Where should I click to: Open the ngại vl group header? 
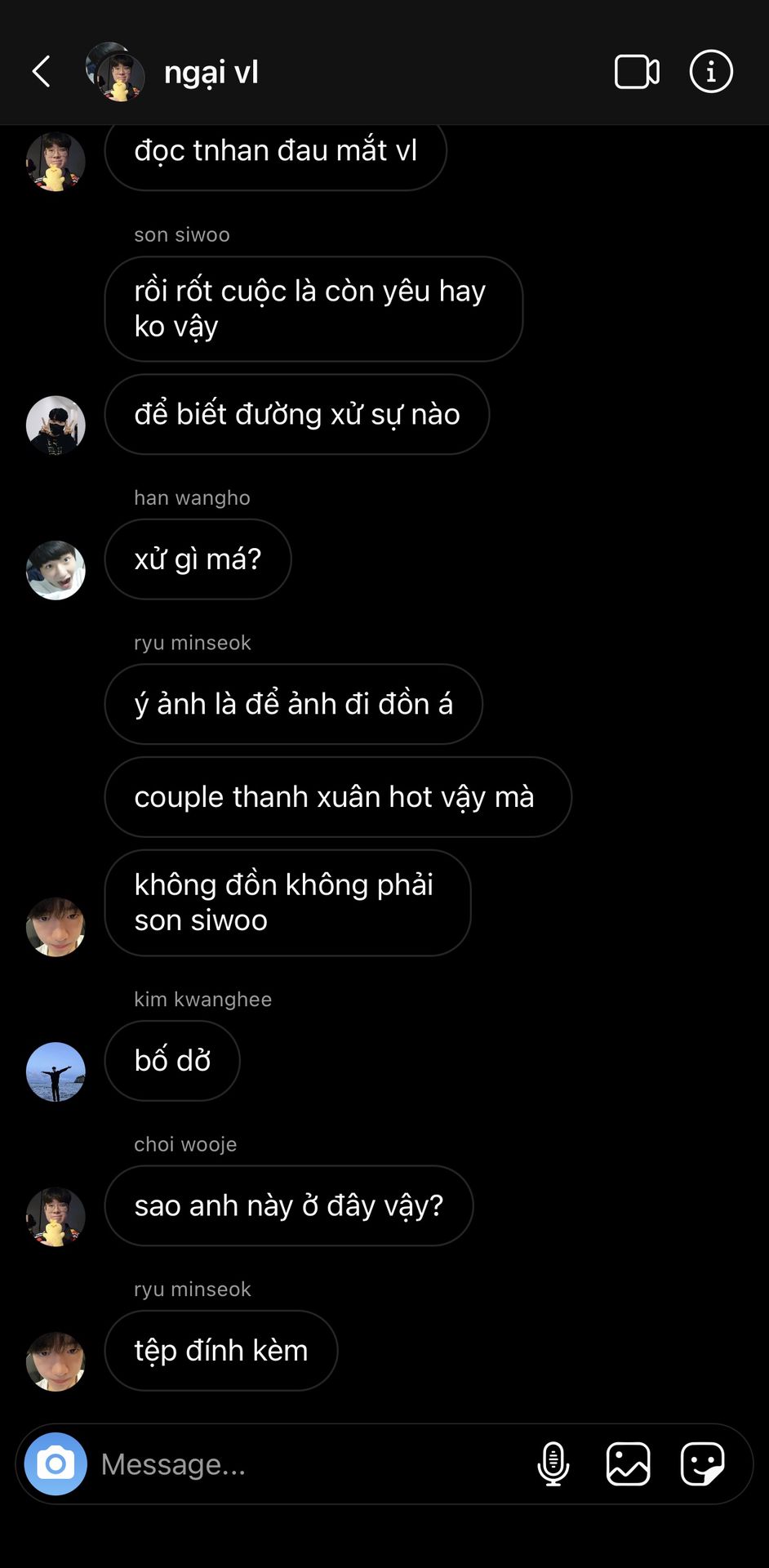coord(211,73)
